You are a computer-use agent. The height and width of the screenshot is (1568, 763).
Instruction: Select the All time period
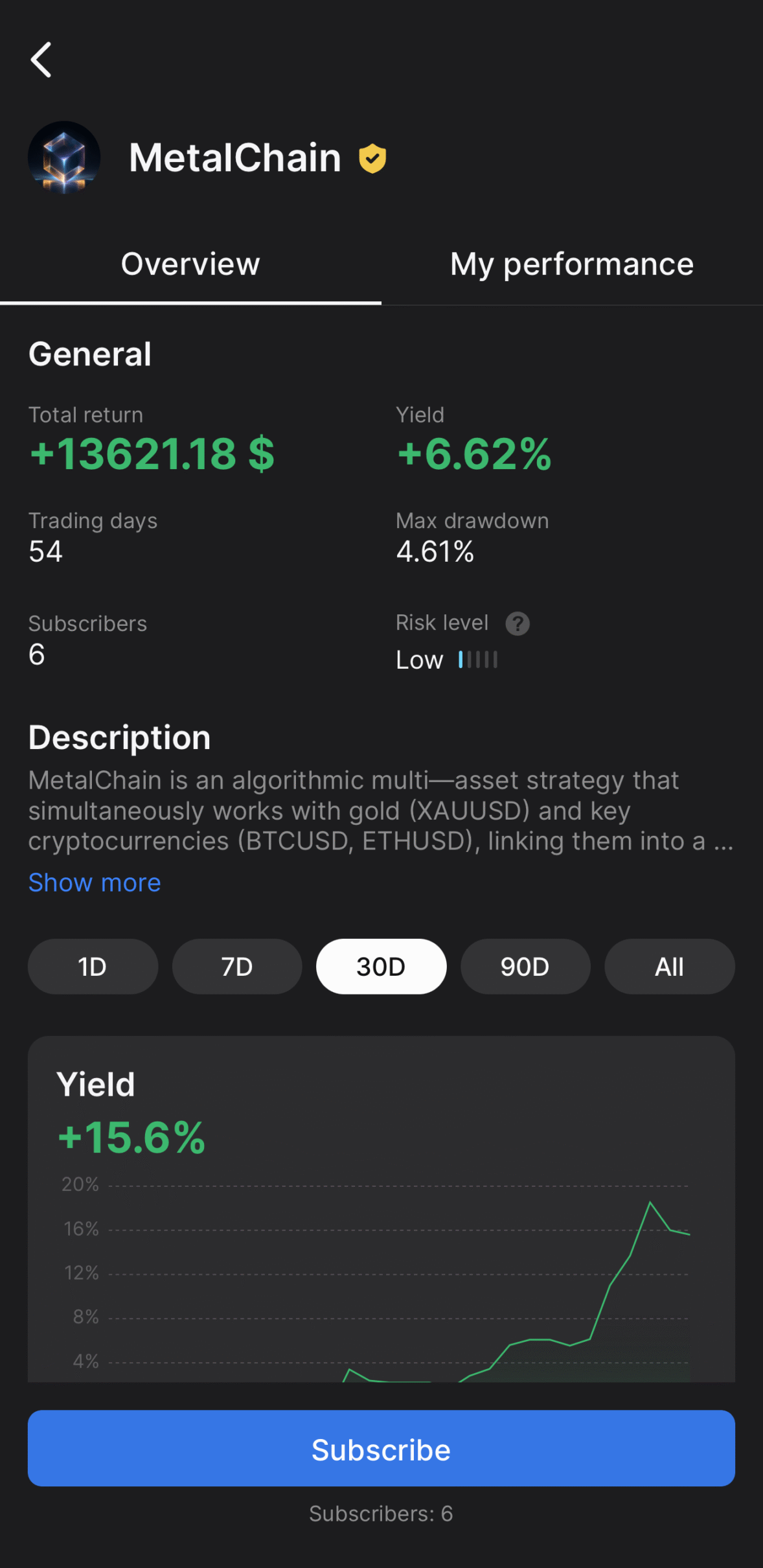(669, 966)
